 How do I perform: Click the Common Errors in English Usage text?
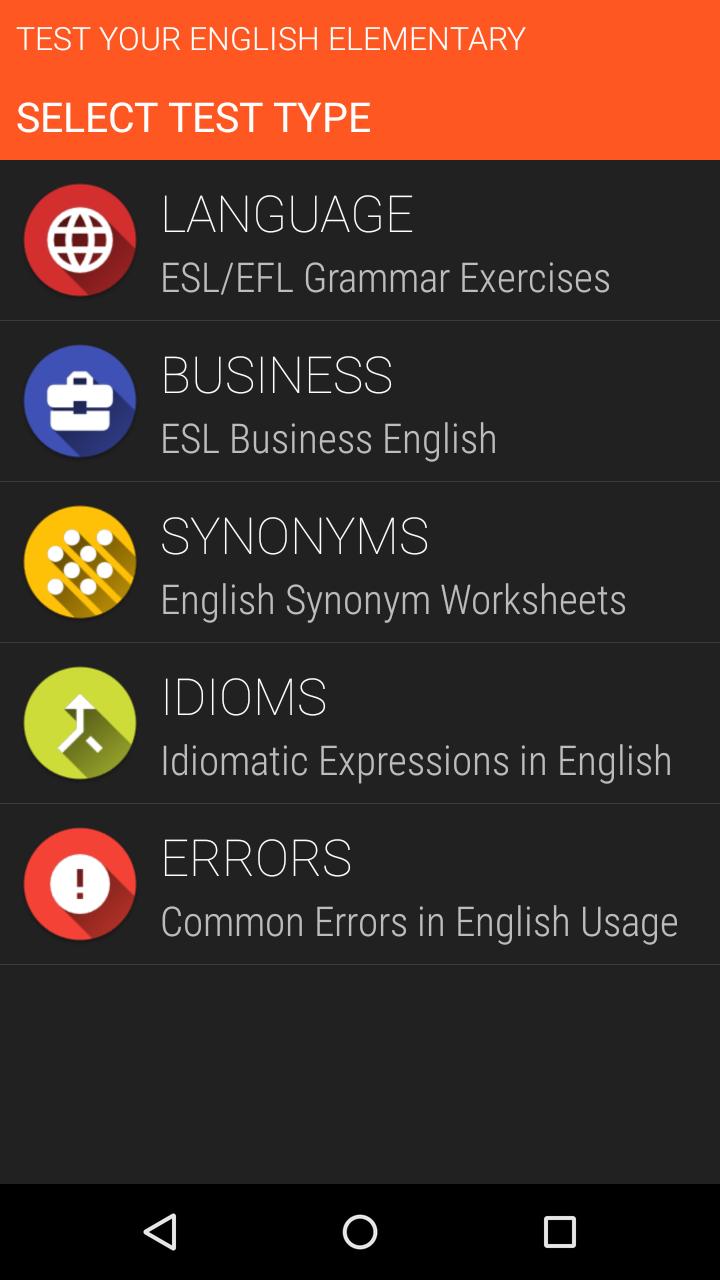point(418,921)
